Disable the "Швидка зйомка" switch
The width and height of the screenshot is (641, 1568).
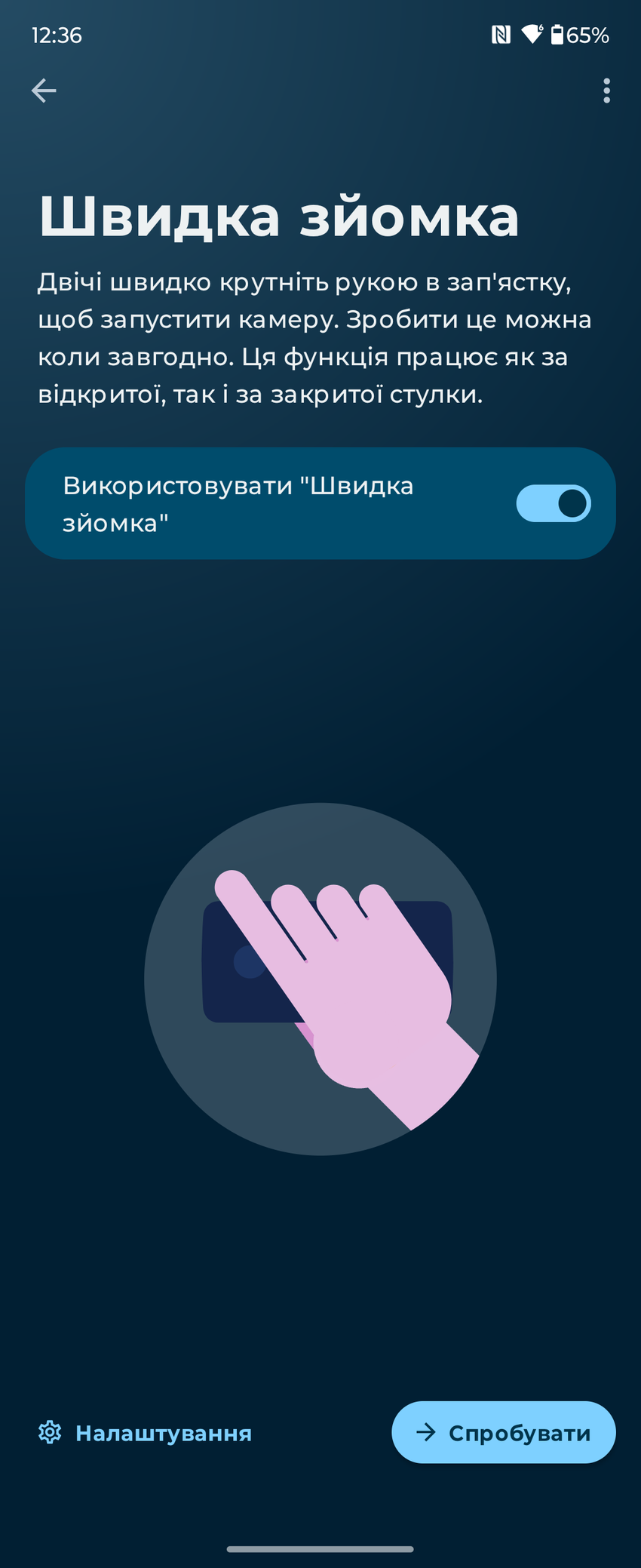(553, 503)
